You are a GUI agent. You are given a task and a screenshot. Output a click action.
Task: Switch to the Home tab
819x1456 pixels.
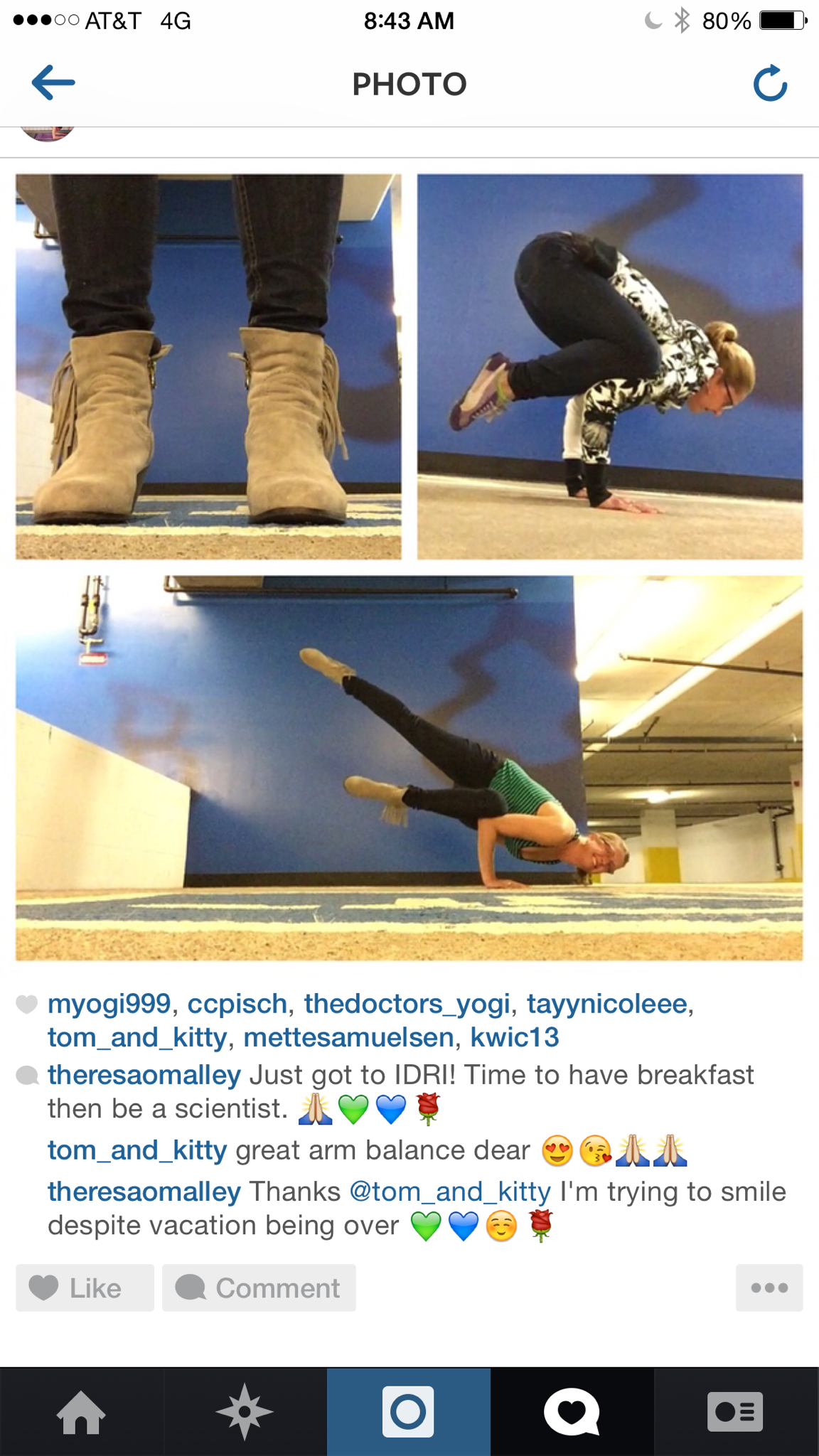pos(81,1412)
